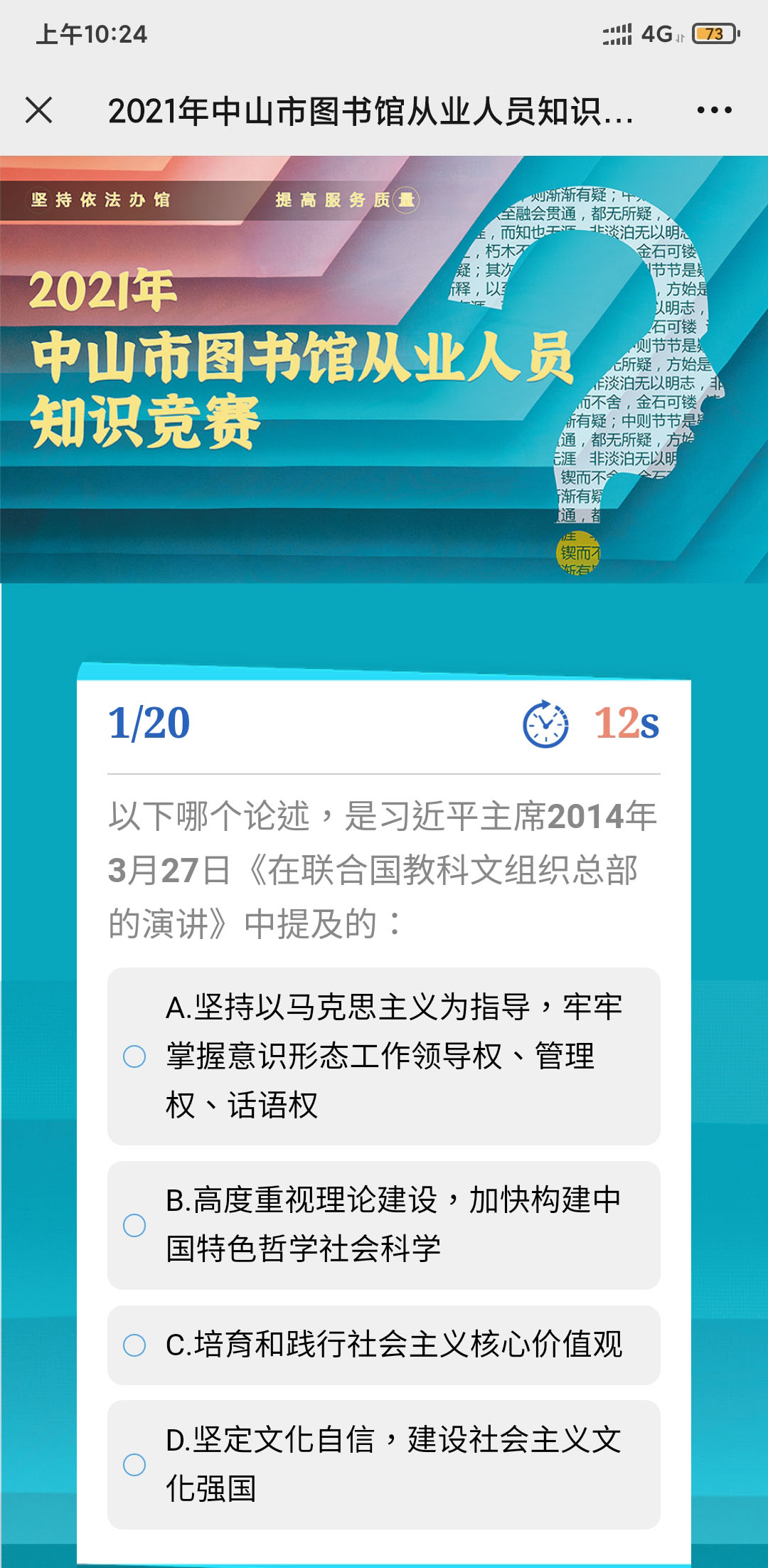Close the quiz webpage

pyautogui.click(x=38, y=110)
